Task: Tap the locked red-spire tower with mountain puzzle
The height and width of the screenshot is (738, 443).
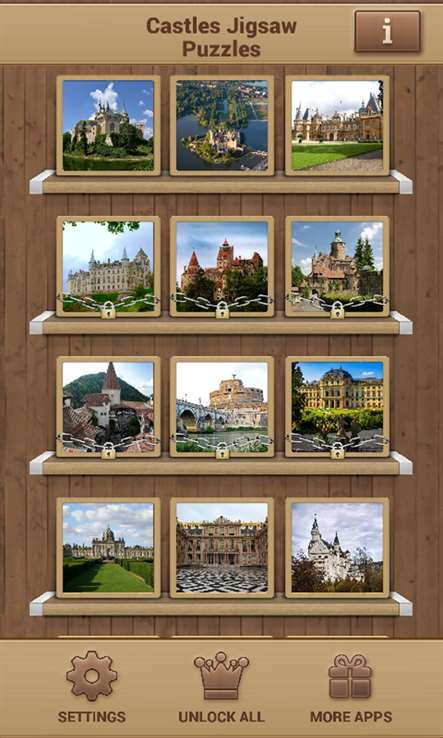Action: 108,407
